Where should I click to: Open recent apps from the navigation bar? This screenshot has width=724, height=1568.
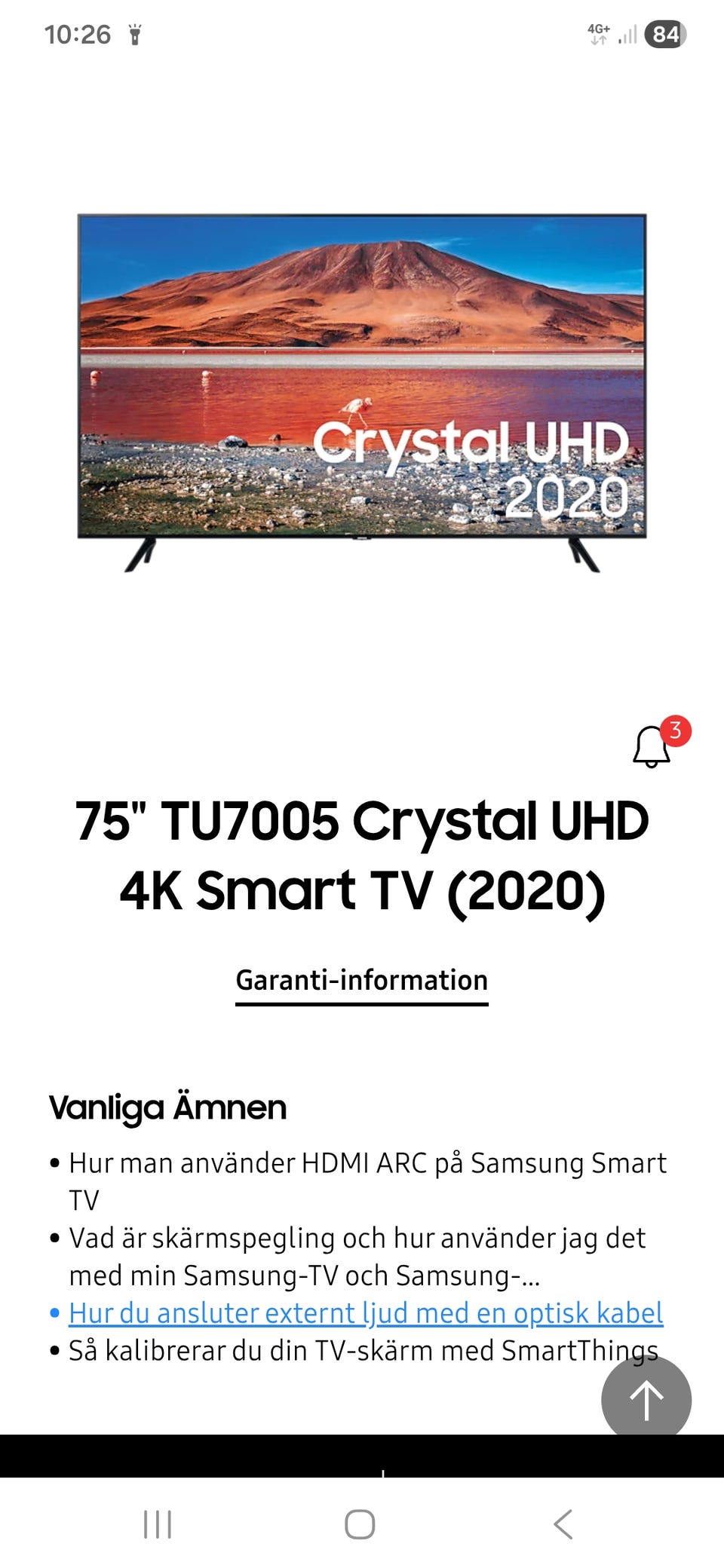[x=158, y=1524]
